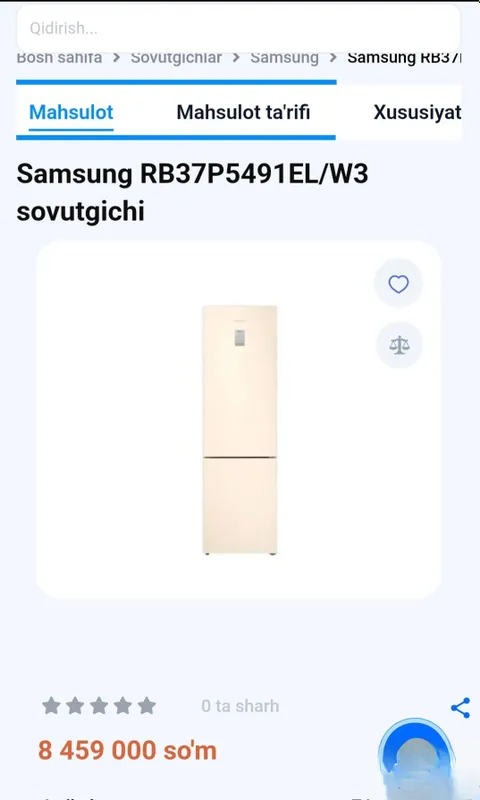Select the Xususiyat tab
The image size is (480, 800).
point(417,112)
